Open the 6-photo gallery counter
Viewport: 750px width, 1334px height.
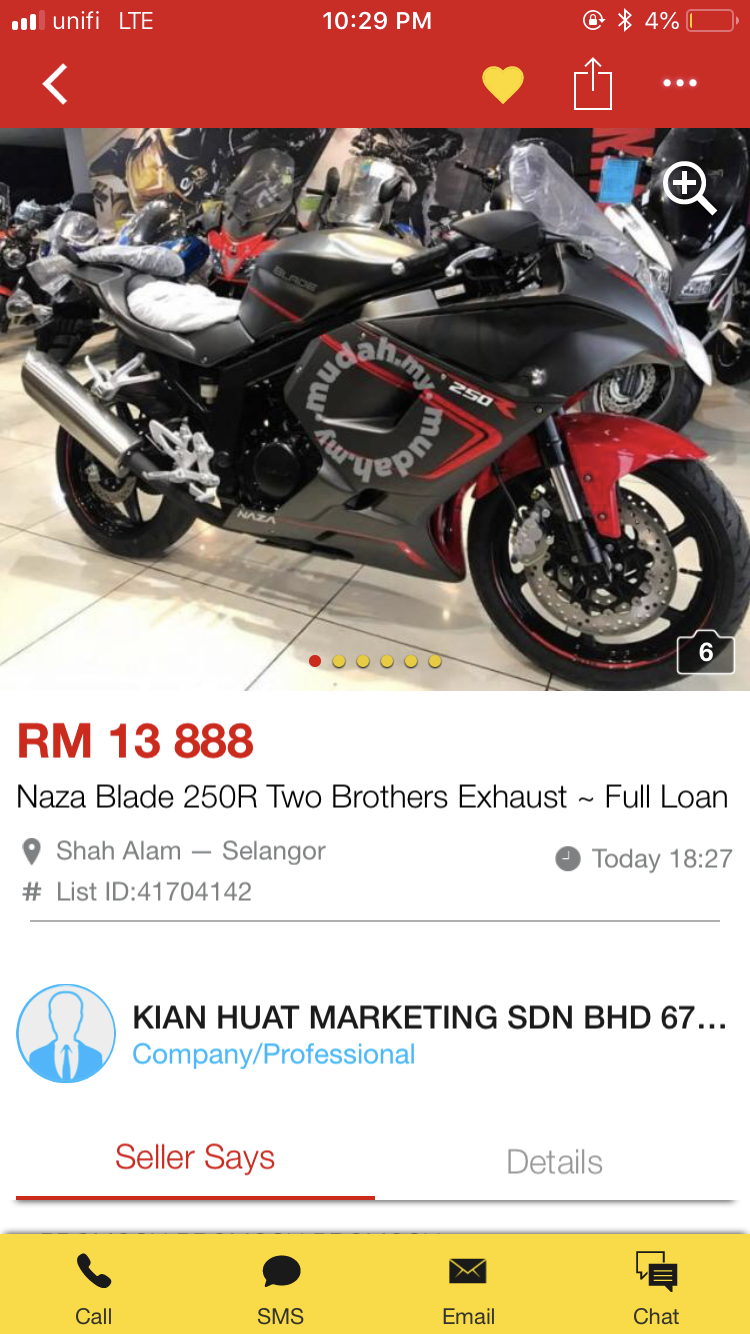[705, 653]
